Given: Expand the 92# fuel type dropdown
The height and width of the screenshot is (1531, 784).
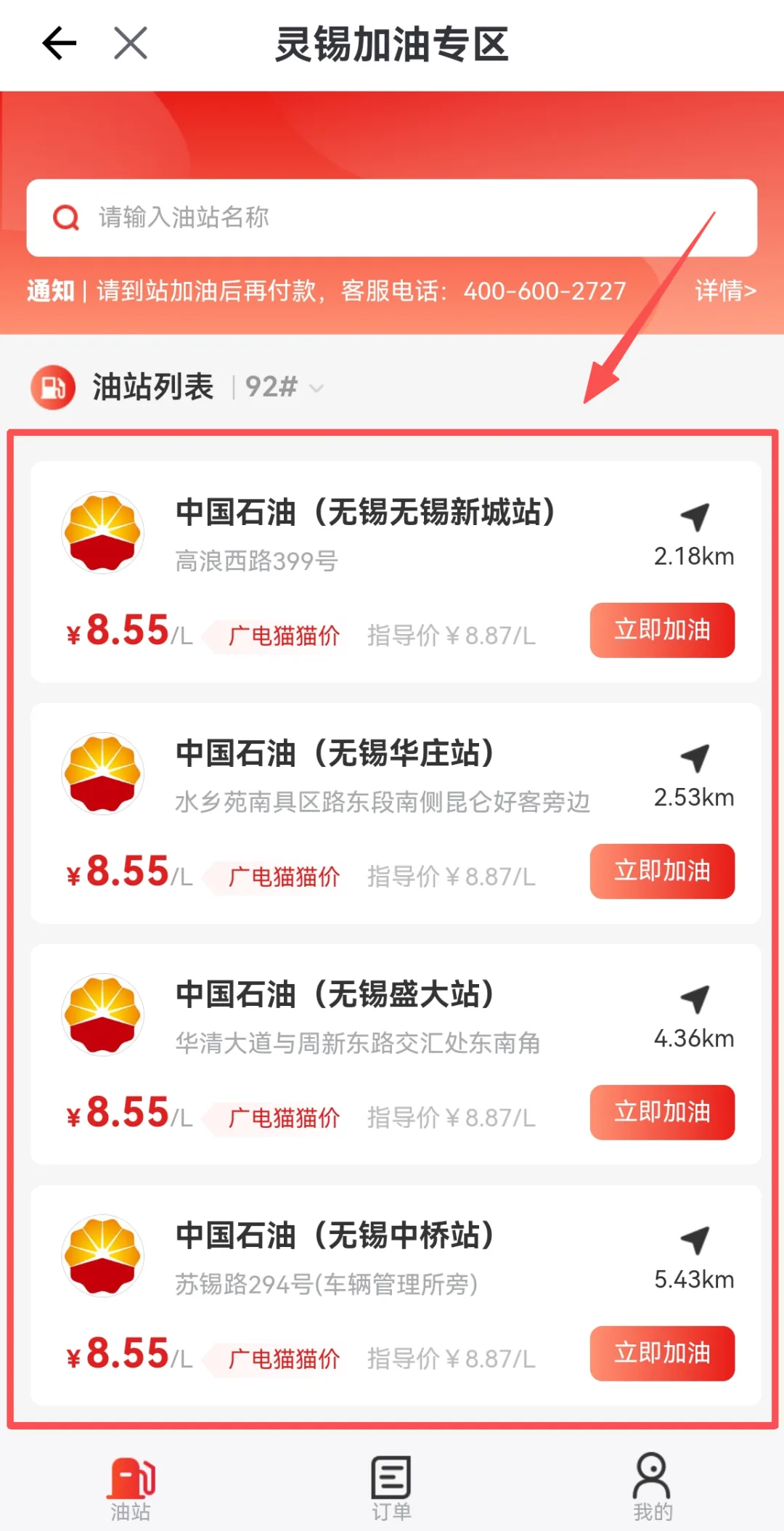Looking at the screenshot, I should click(x=283, y=387).
